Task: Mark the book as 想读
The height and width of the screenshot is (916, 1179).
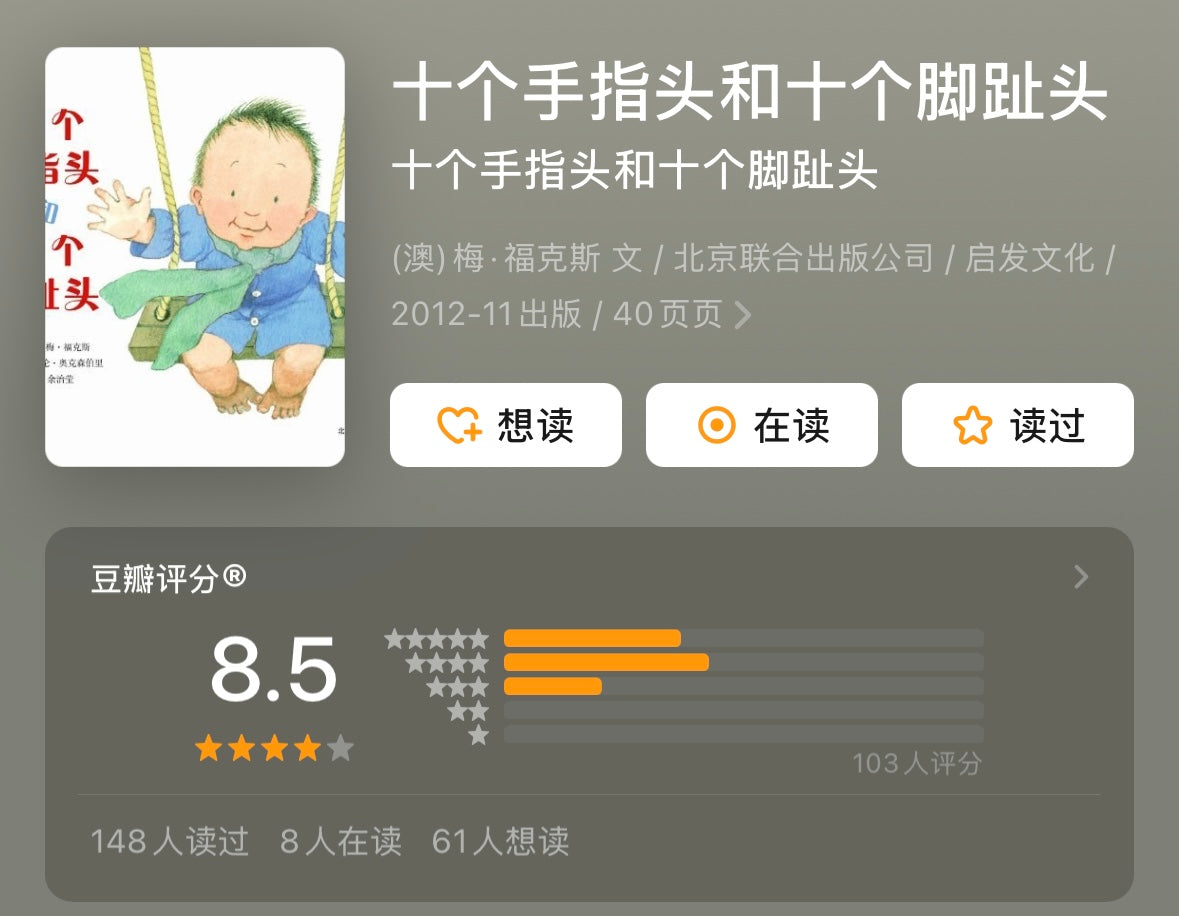Action: (x=505, y=425)
